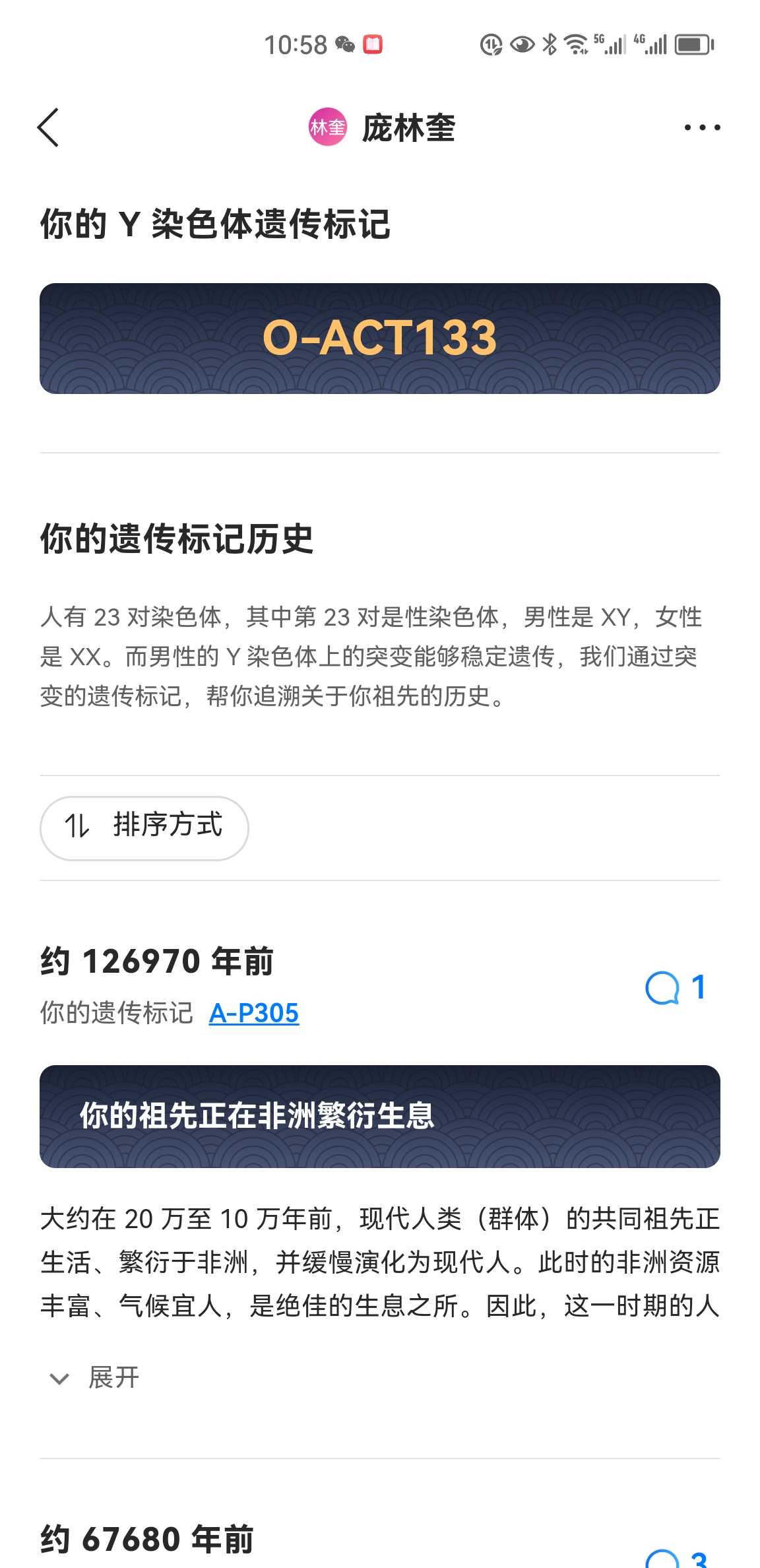This screenshot has height=1568, width=760.
Task: Open the A-P305 genetic marker link
Action: point(254,1013)
